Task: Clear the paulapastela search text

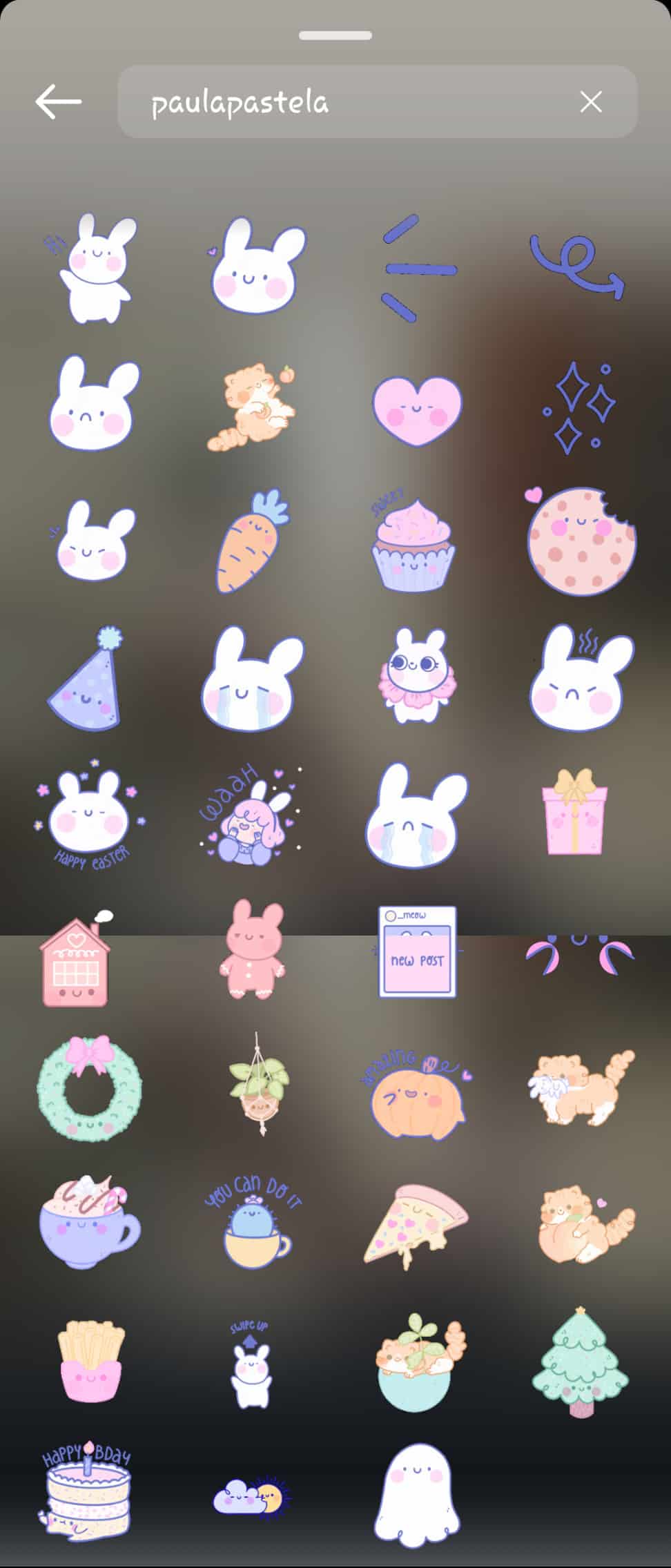Action: (590, 102)
